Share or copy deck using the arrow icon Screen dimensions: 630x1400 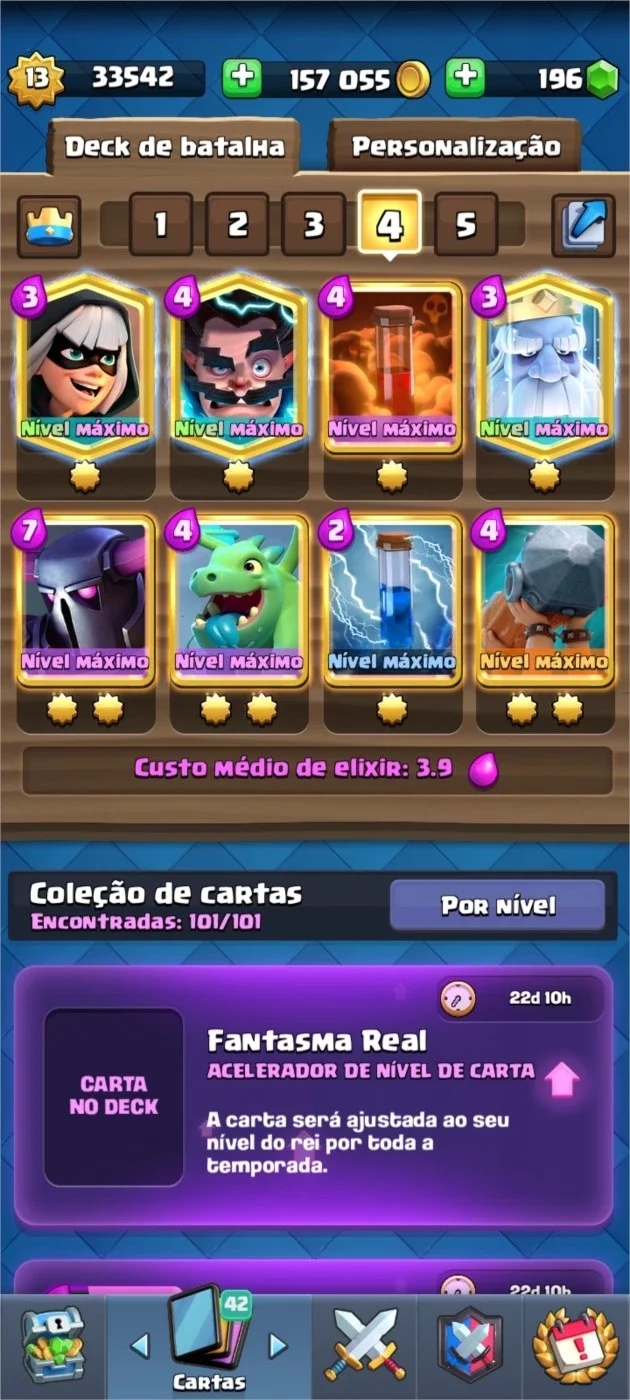[582, 225]
